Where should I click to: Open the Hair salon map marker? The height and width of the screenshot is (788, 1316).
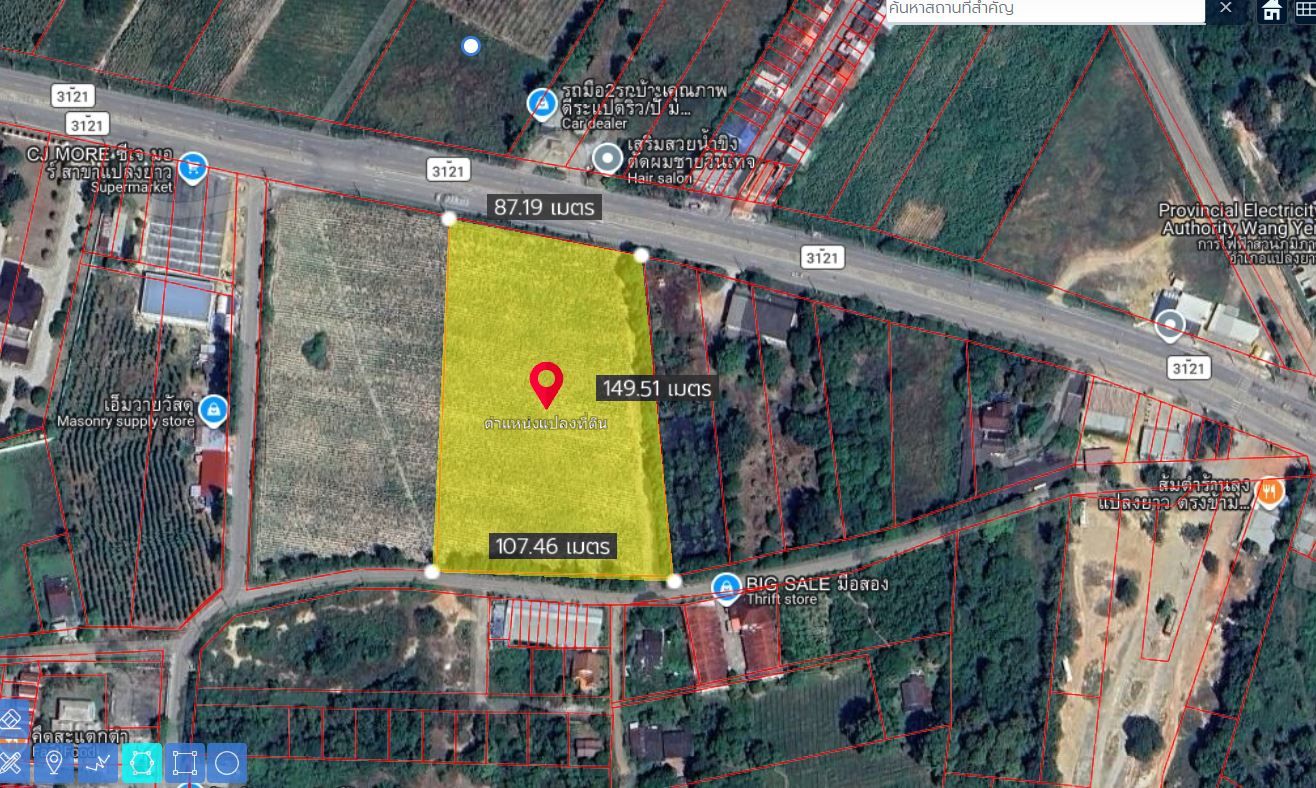(607, 158)
